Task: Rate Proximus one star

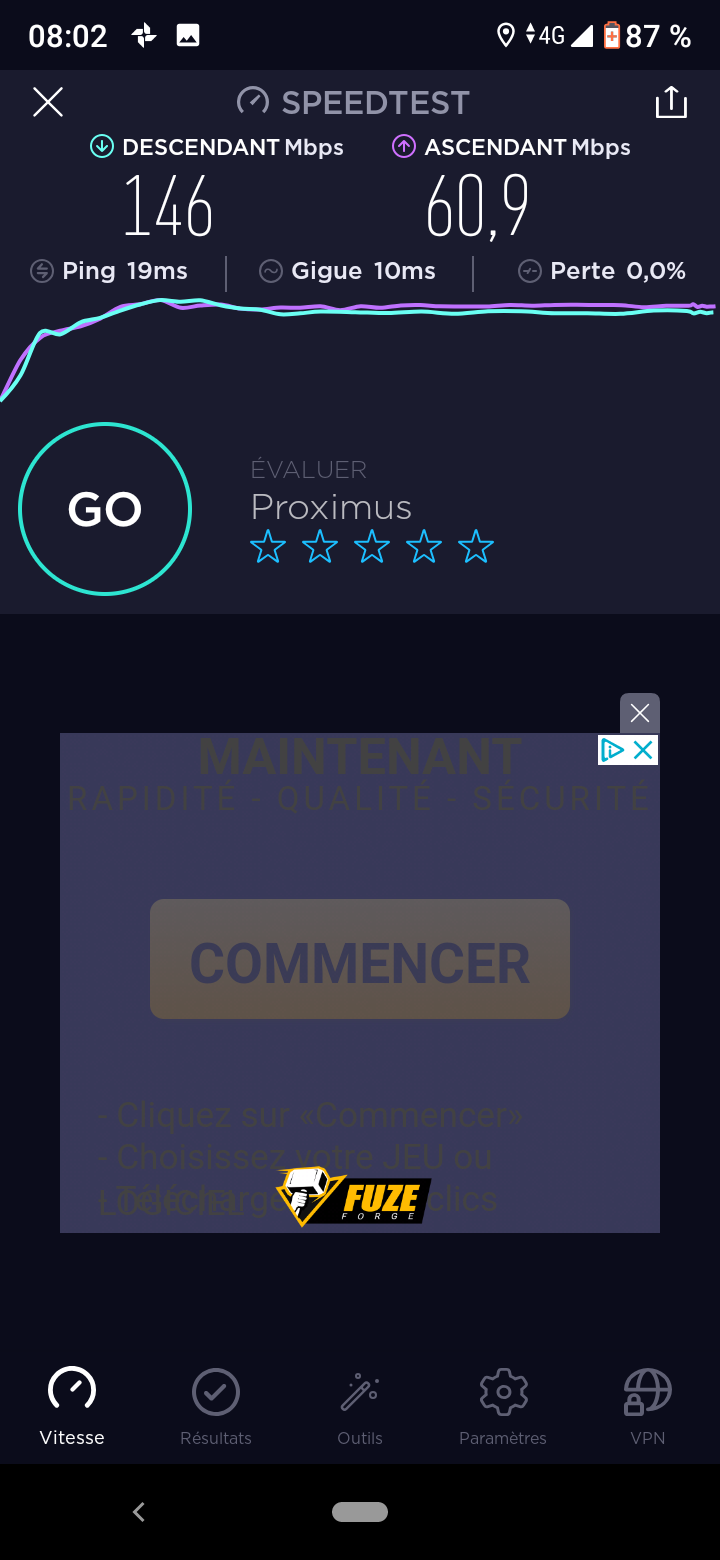Action: pos(268,547)
